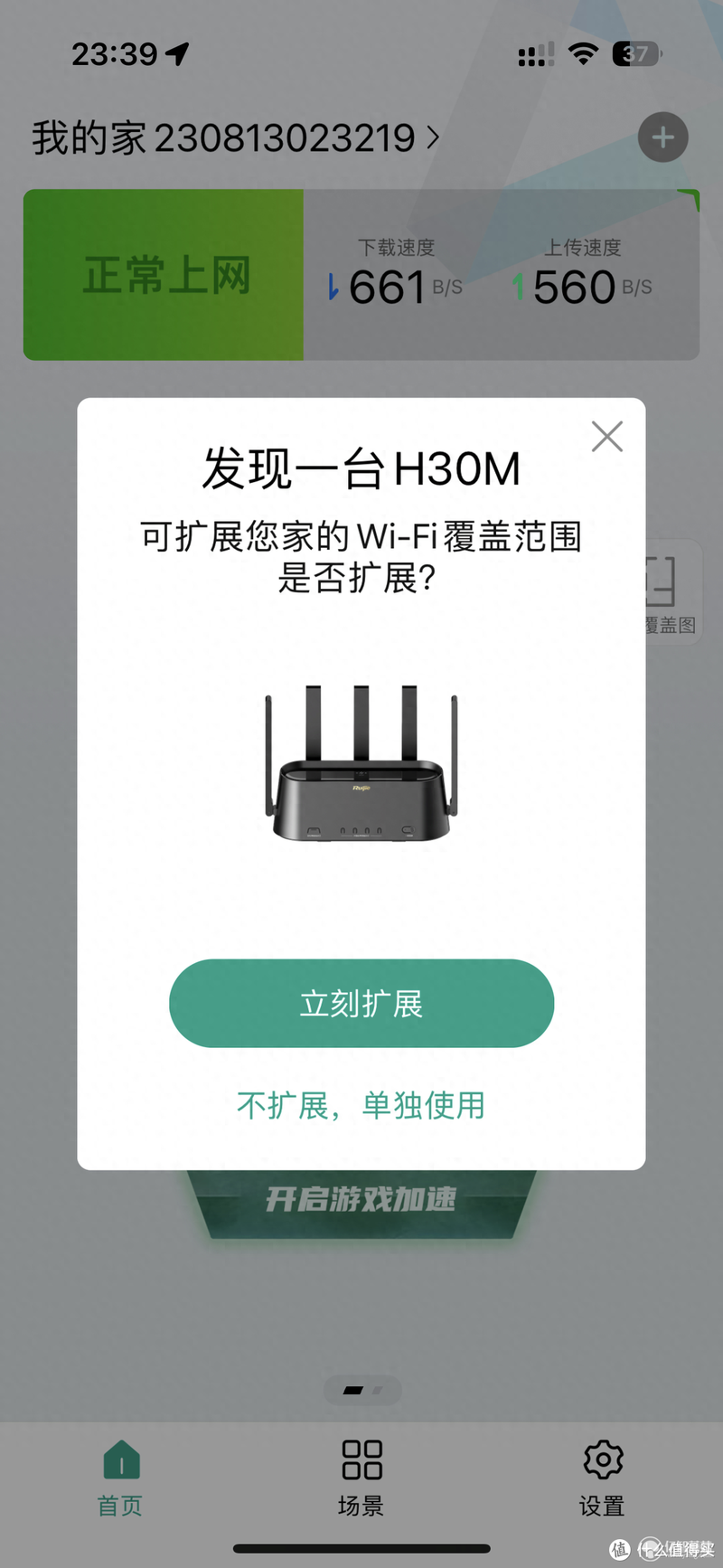The width and height of the screenshot is (723, 1568).
Task: Open 我的家 home selector
Action: tap(235, 138)
